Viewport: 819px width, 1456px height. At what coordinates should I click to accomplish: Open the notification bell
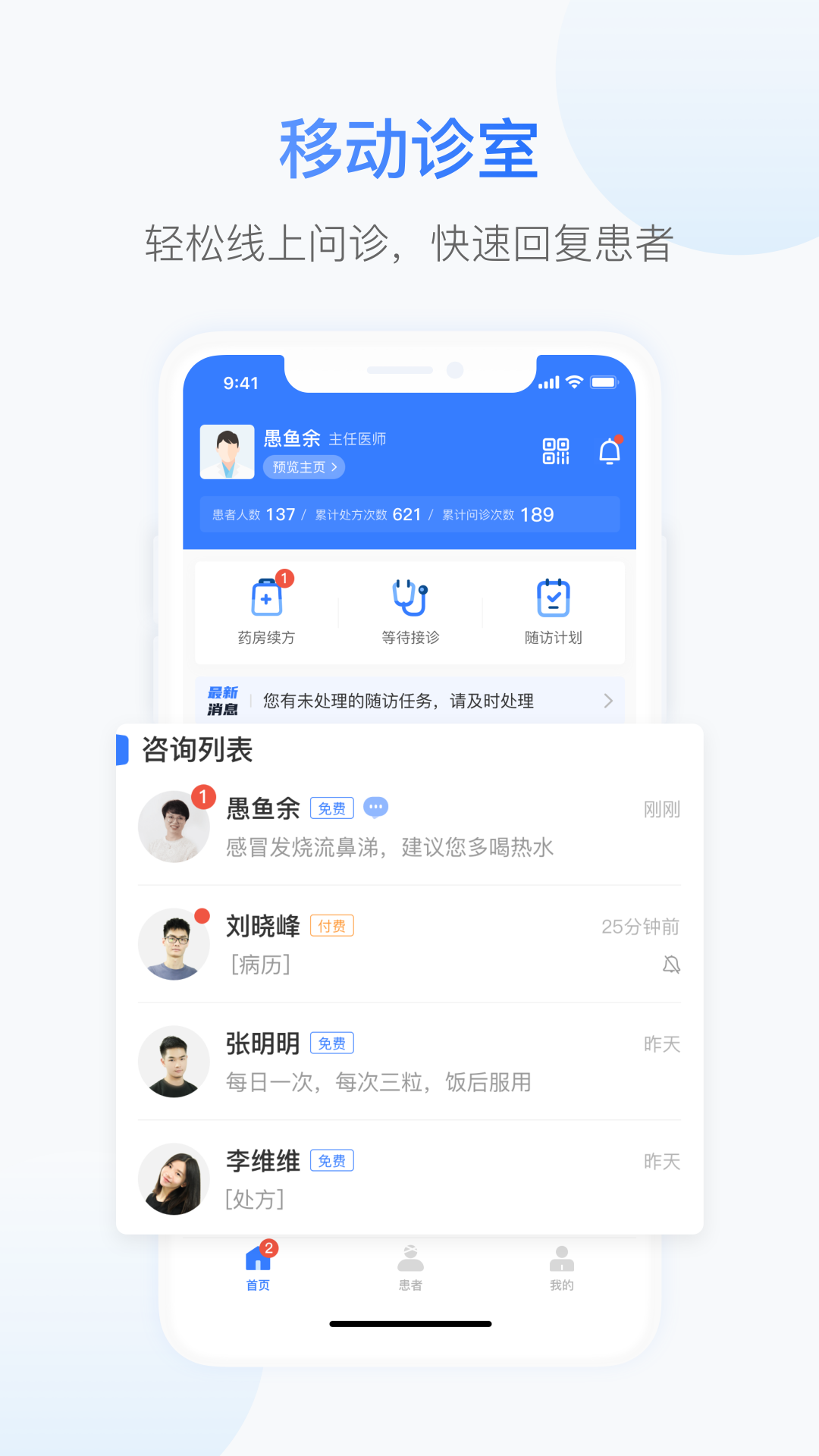pos(608,451)
